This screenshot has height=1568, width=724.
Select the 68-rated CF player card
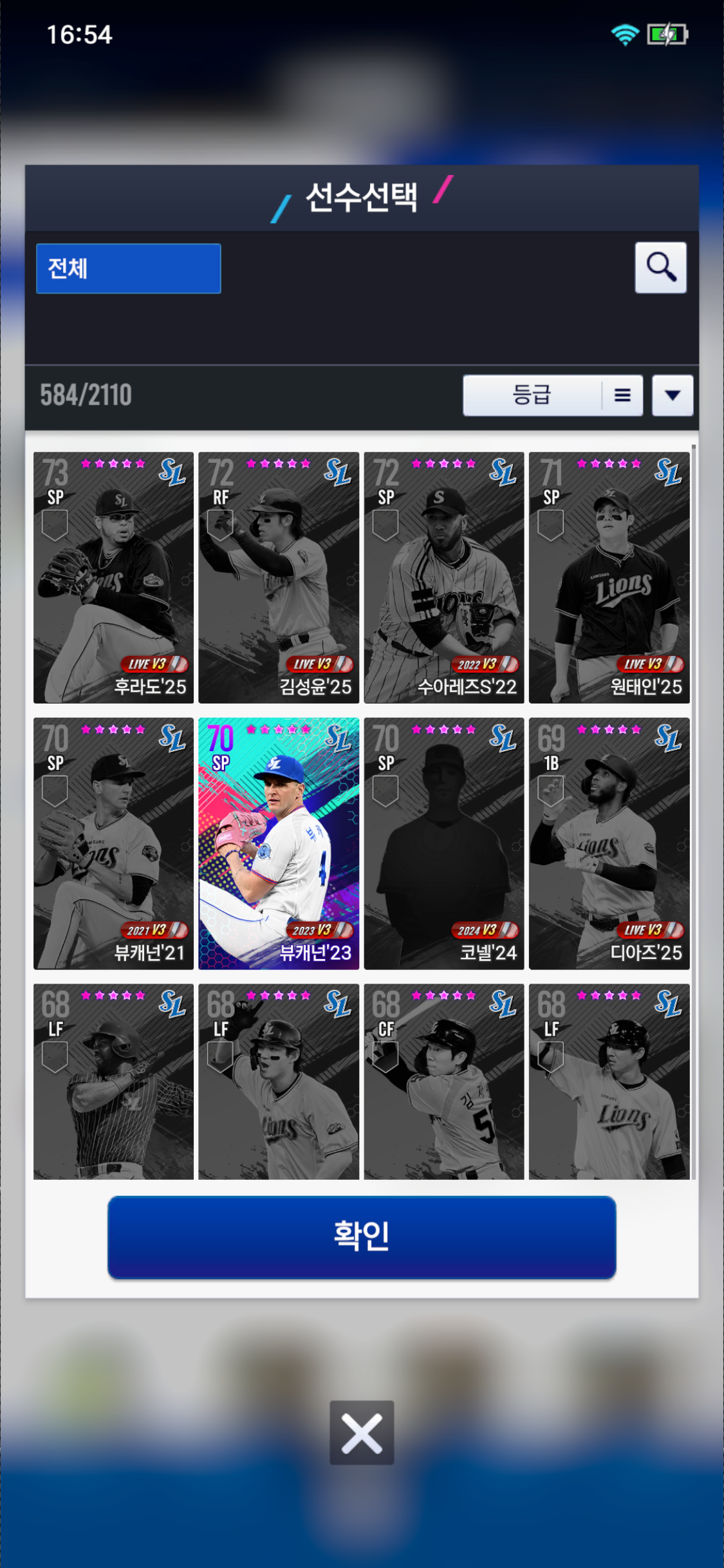[444, 1081]
